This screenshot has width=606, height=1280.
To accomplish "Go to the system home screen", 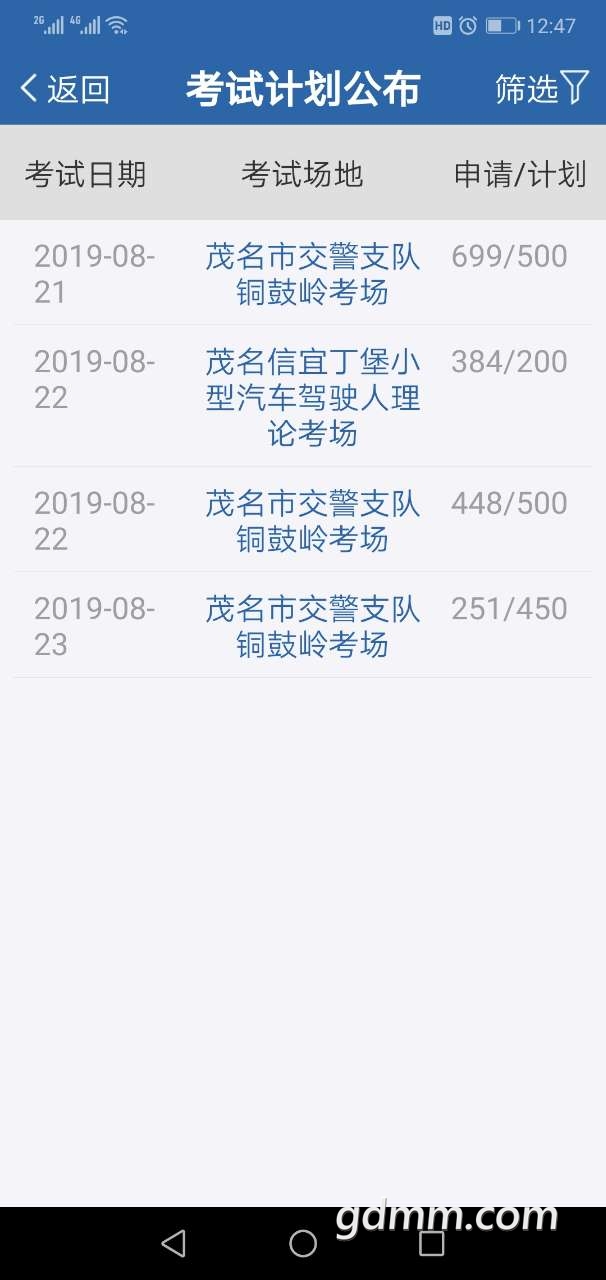I will click(303, 1243).
